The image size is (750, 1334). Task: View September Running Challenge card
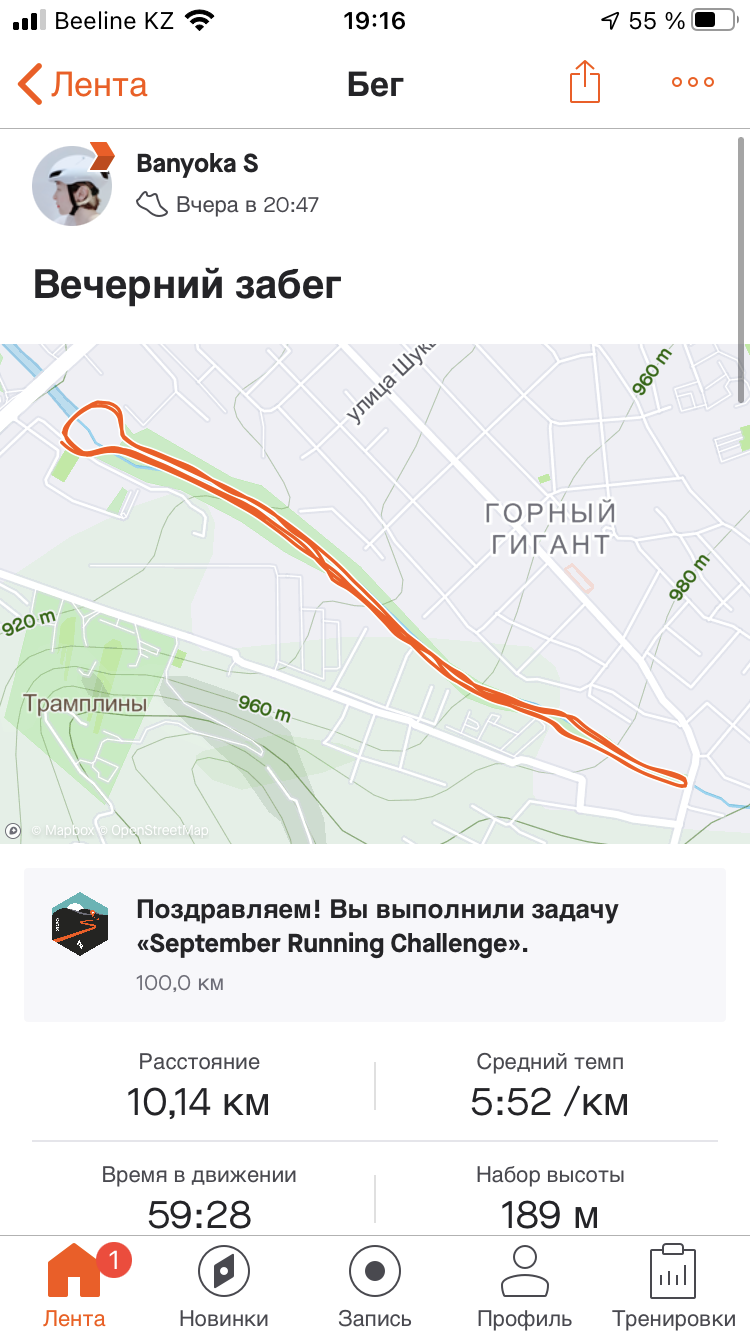[x=375, y=944]
